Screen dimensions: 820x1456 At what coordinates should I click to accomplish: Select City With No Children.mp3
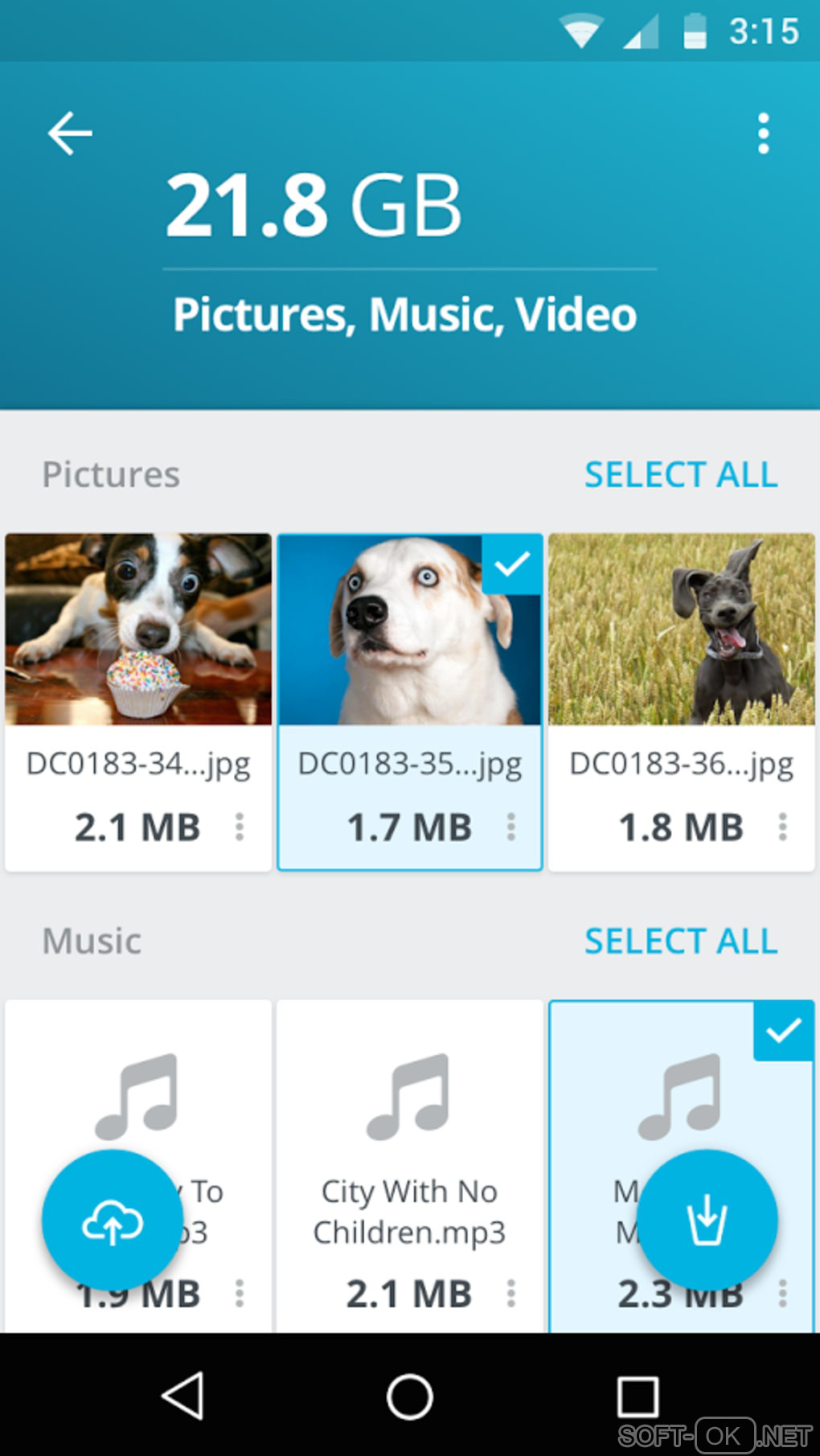coord(410,1126)
